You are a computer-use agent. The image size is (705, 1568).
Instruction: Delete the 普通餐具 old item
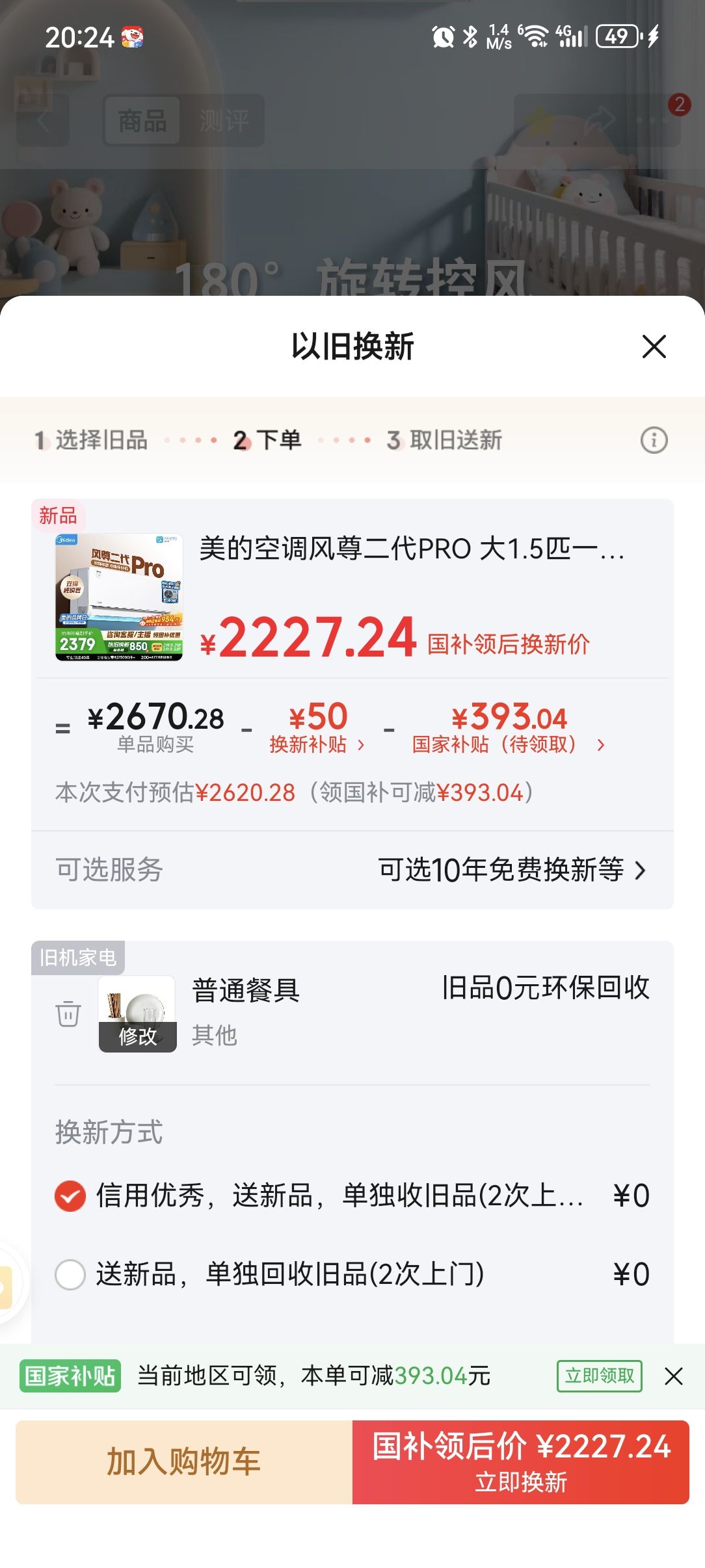(x=68, y=1014)
